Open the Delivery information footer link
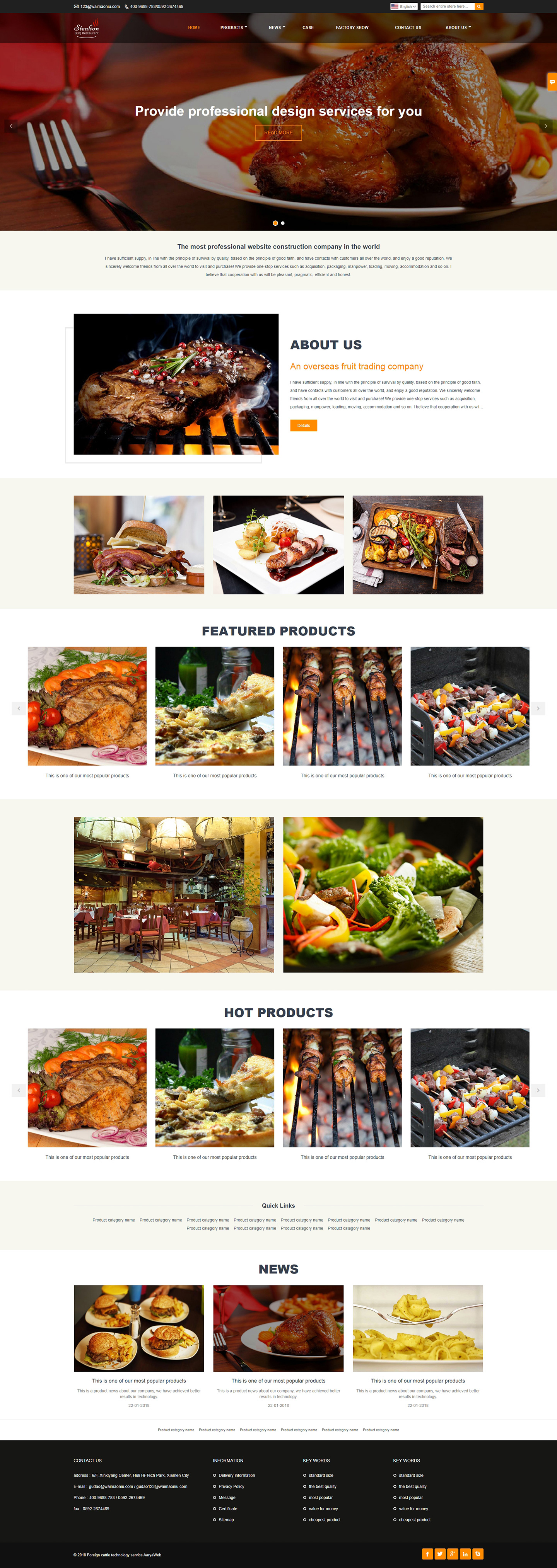Image resolution: width=557 pixels, height=1568 pixels. click(x=236, y=1475)
